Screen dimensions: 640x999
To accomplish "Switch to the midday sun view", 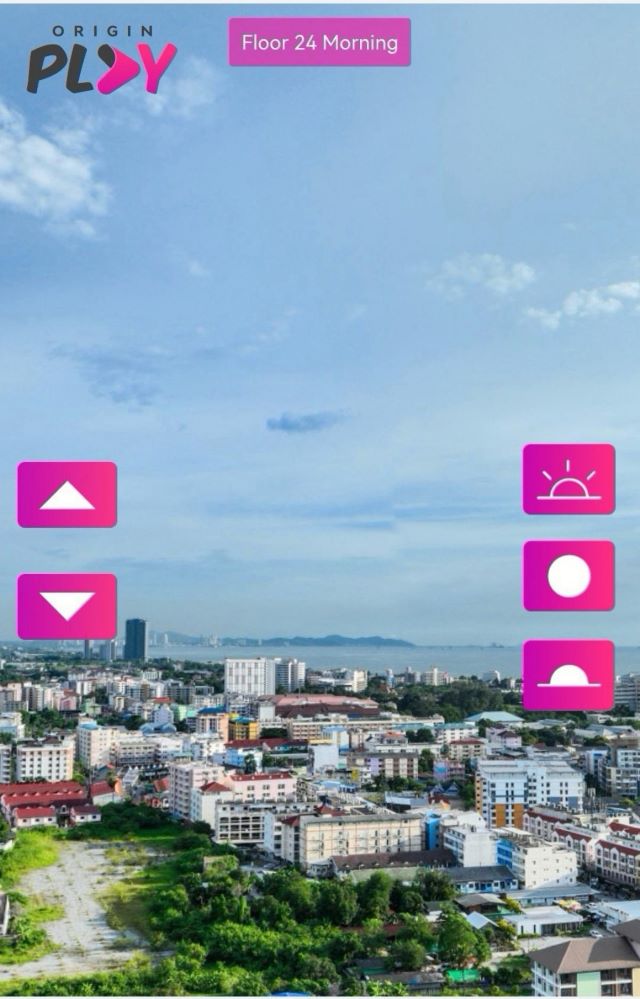I will 568,576.
